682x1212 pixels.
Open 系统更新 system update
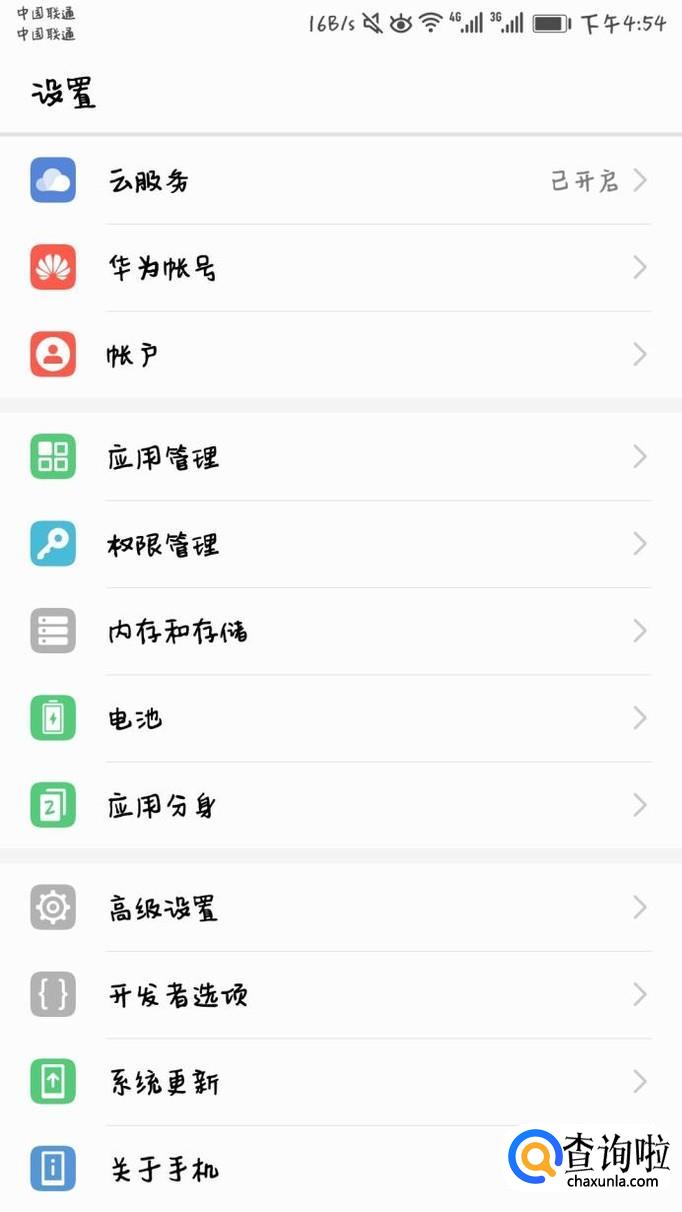(x=340, y=1082)
